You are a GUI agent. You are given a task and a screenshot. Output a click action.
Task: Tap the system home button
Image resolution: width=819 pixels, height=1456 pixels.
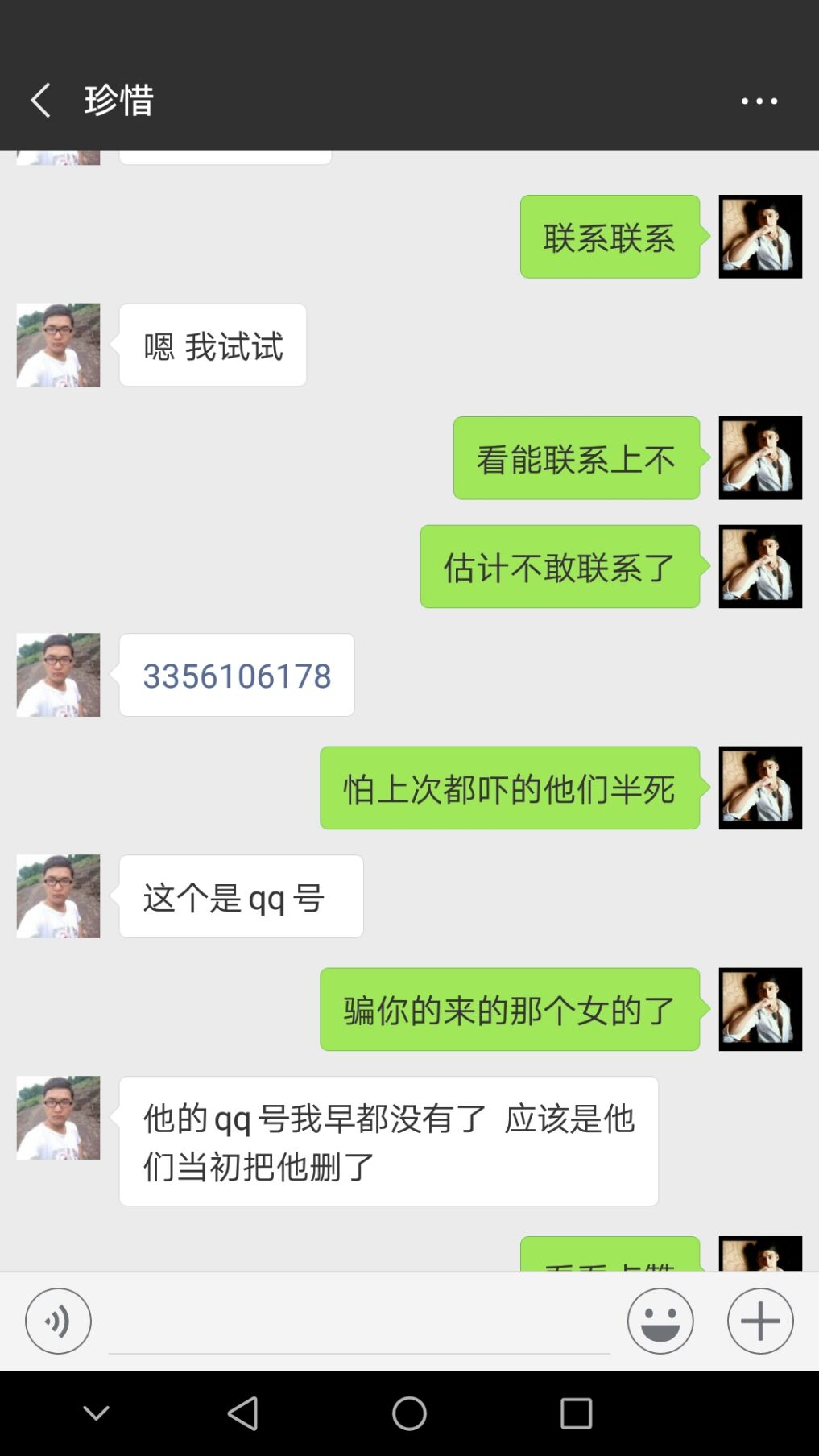point(409,1413)
